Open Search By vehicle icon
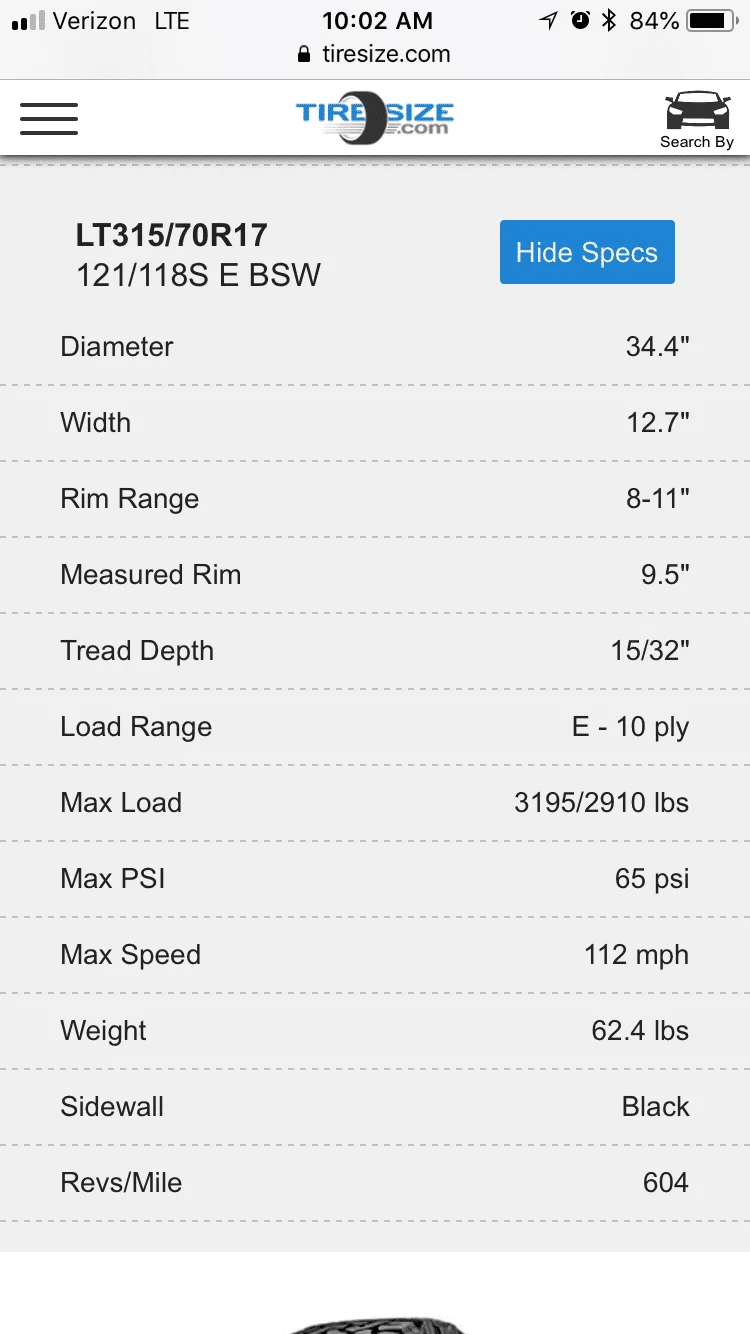Viewport: 750px width, 1334px height. coord(697,120)
